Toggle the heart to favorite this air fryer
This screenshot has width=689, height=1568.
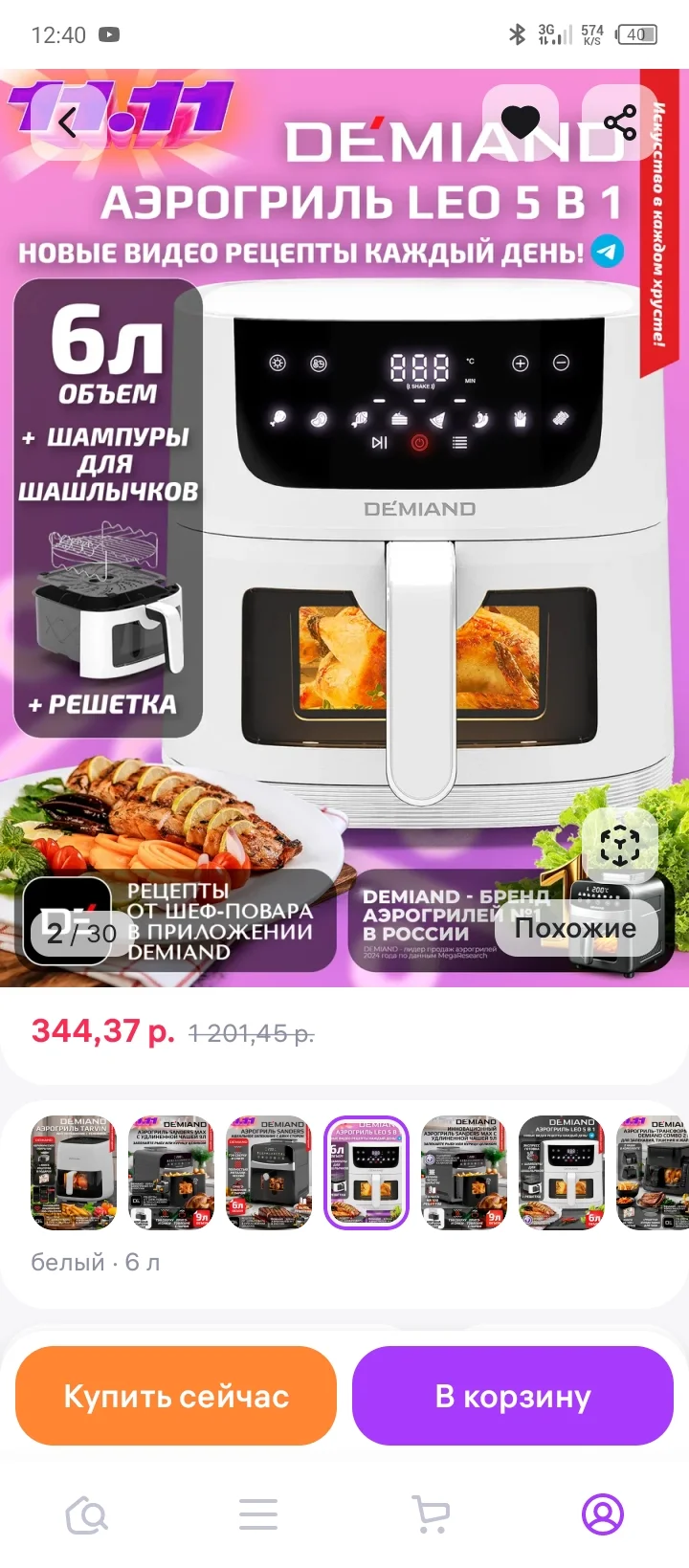[521, 122]
